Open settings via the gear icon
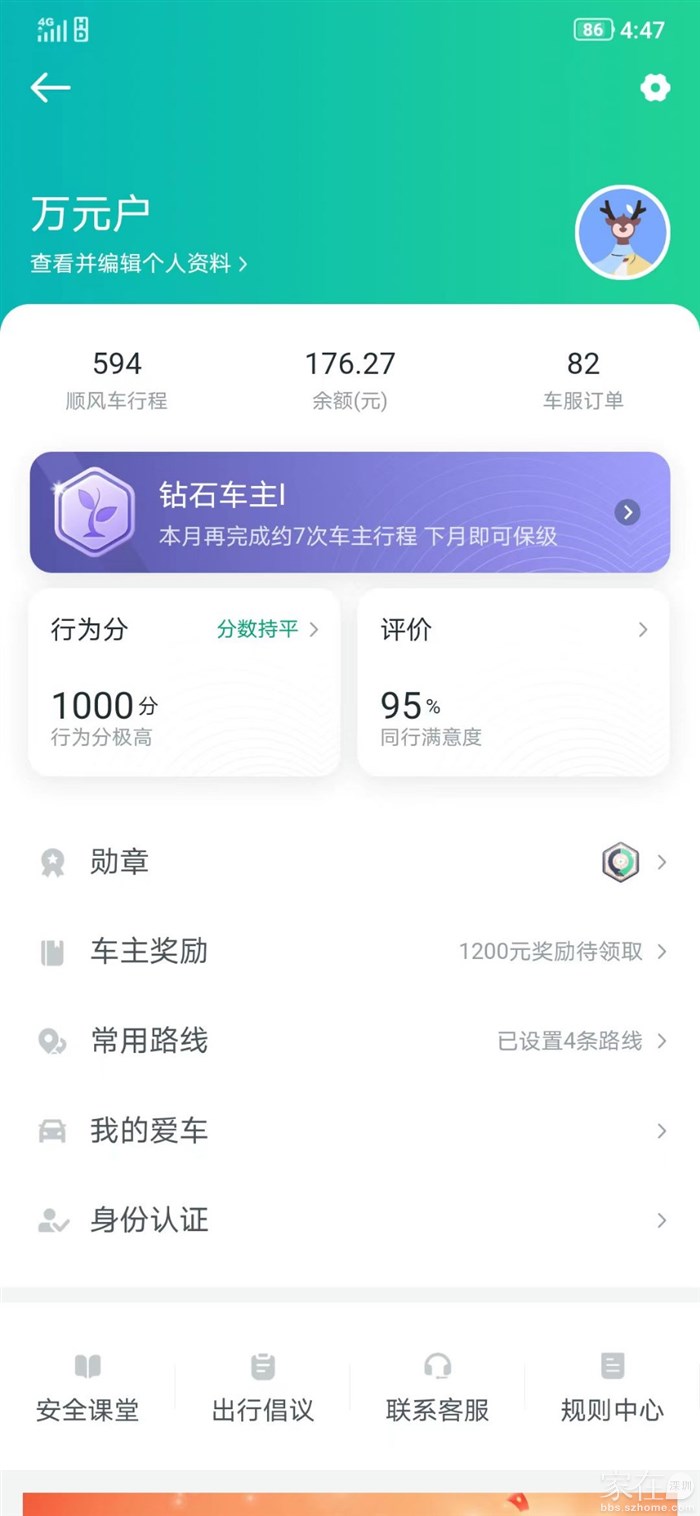 (654, 88)
